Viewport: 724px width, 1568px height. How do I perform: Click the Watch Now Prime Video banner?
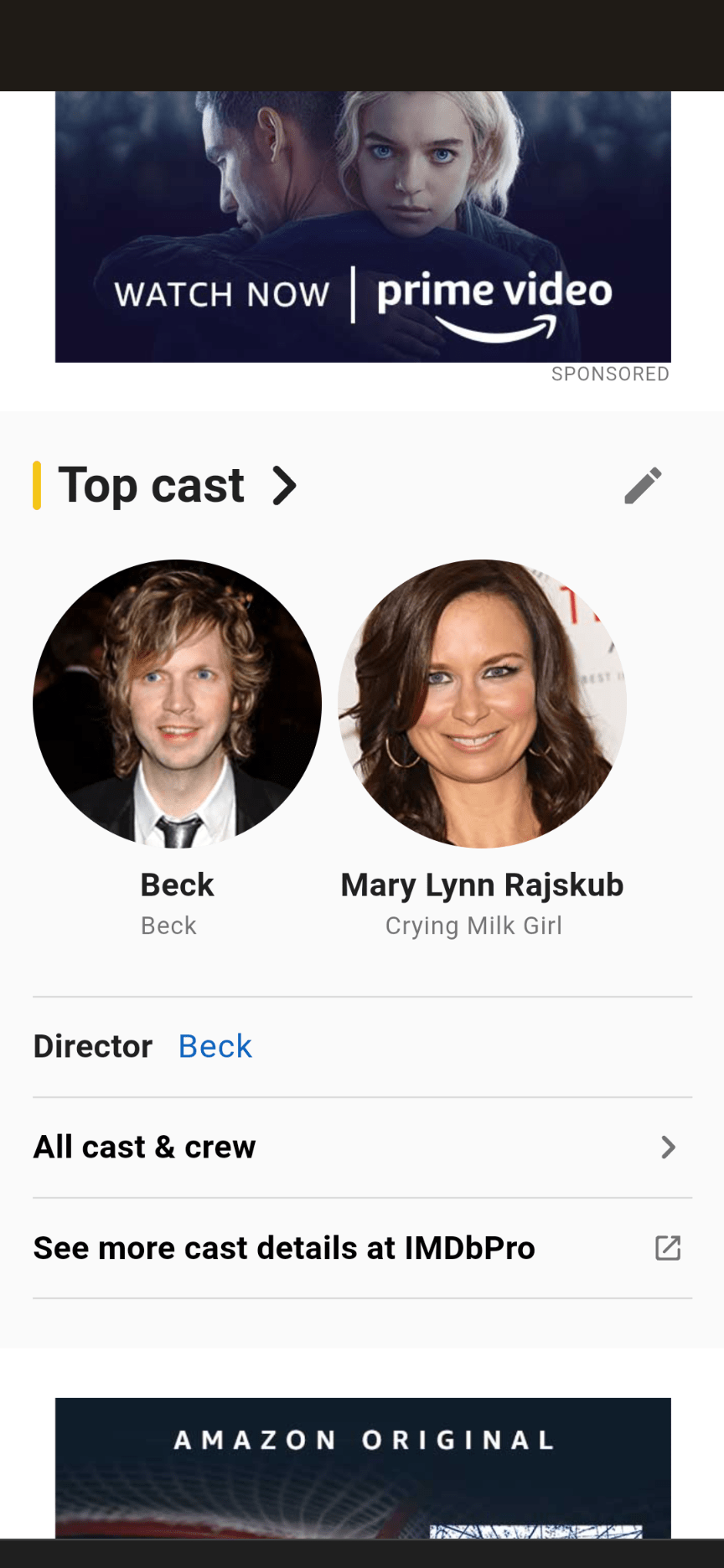click(x=362, y=226)
